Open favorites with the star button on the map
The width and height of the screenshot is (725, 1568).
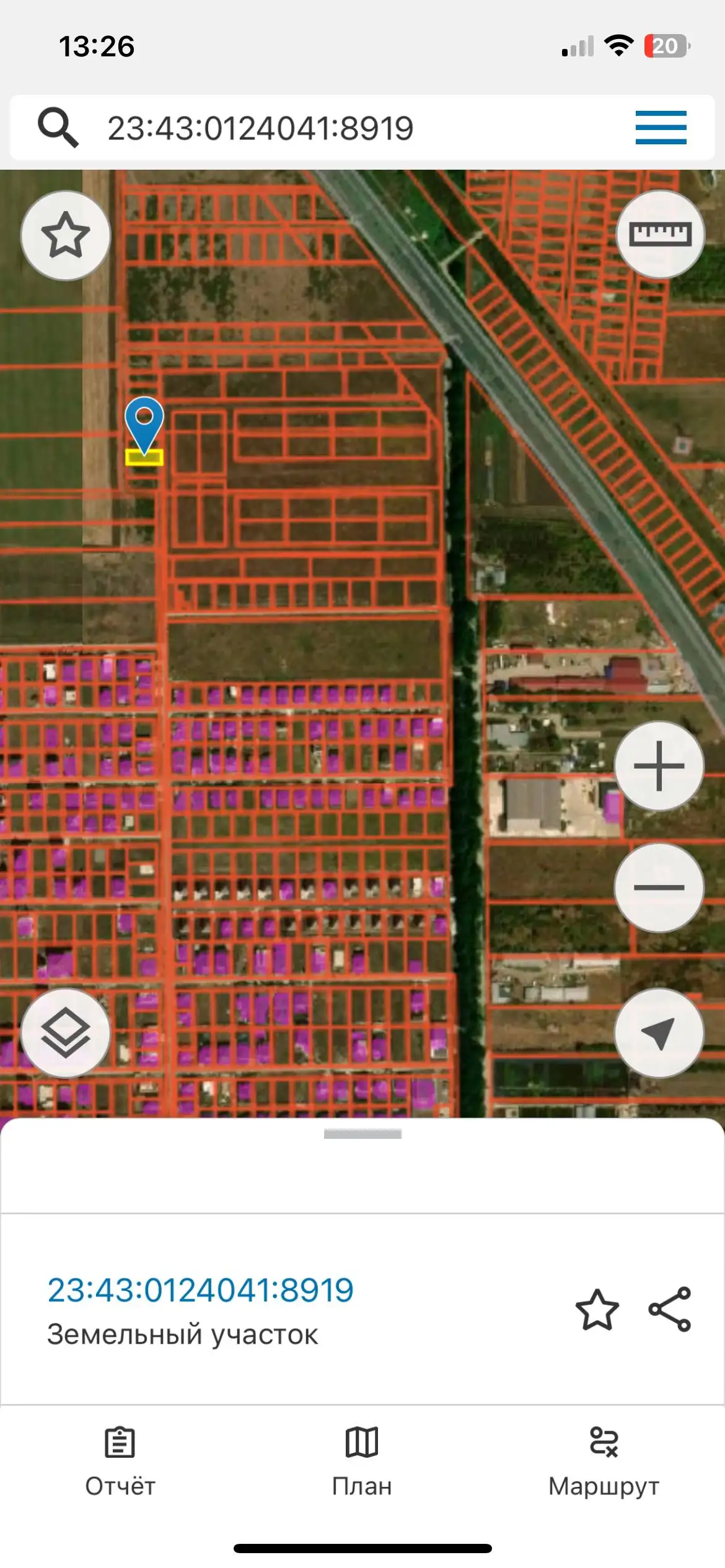pyautogui.click(x=66, y=235)
